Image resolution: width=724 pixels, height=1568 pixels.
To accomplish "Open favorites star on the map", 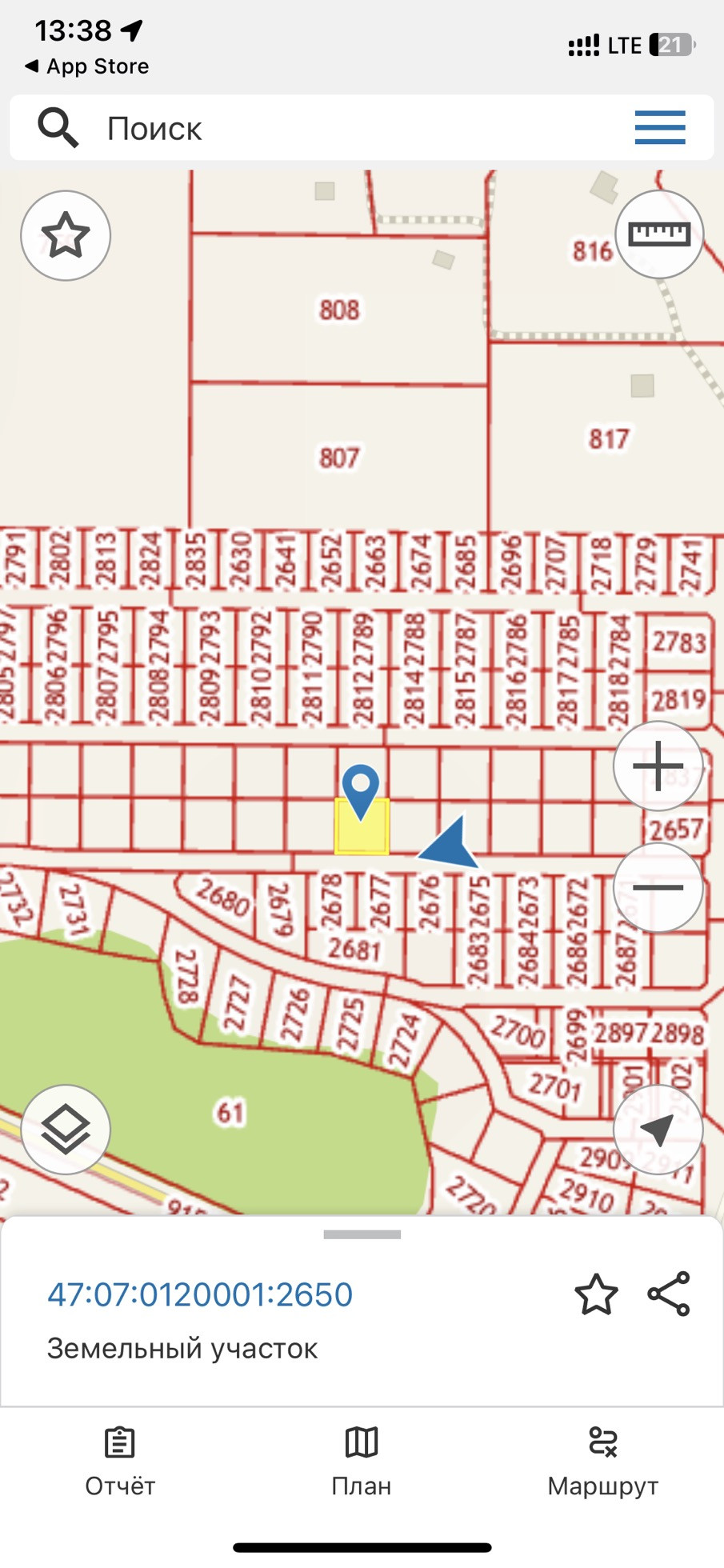I will (x=66, y=236).
